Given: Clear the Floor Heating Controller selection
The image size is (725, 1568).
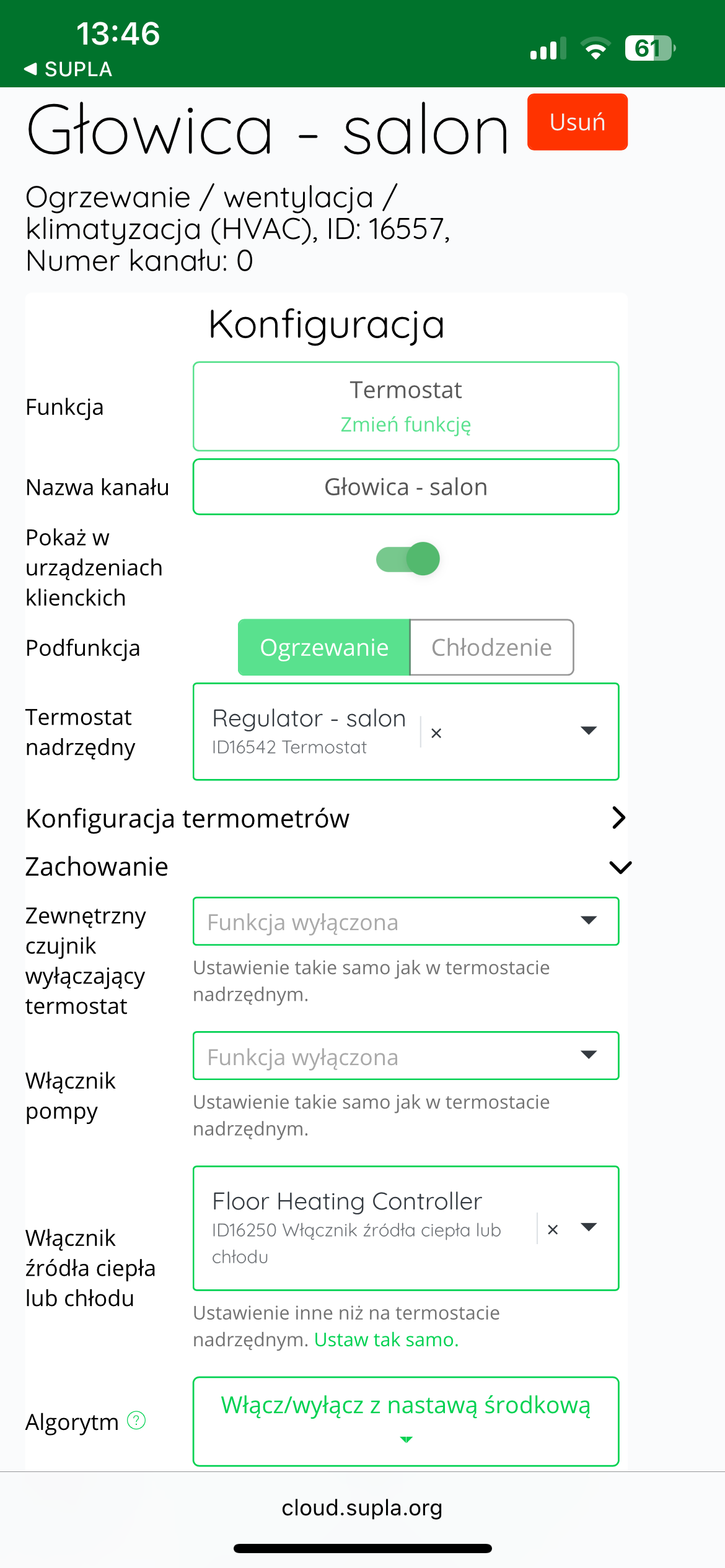Looking at the screenshot, I should tap(553, 1229).
